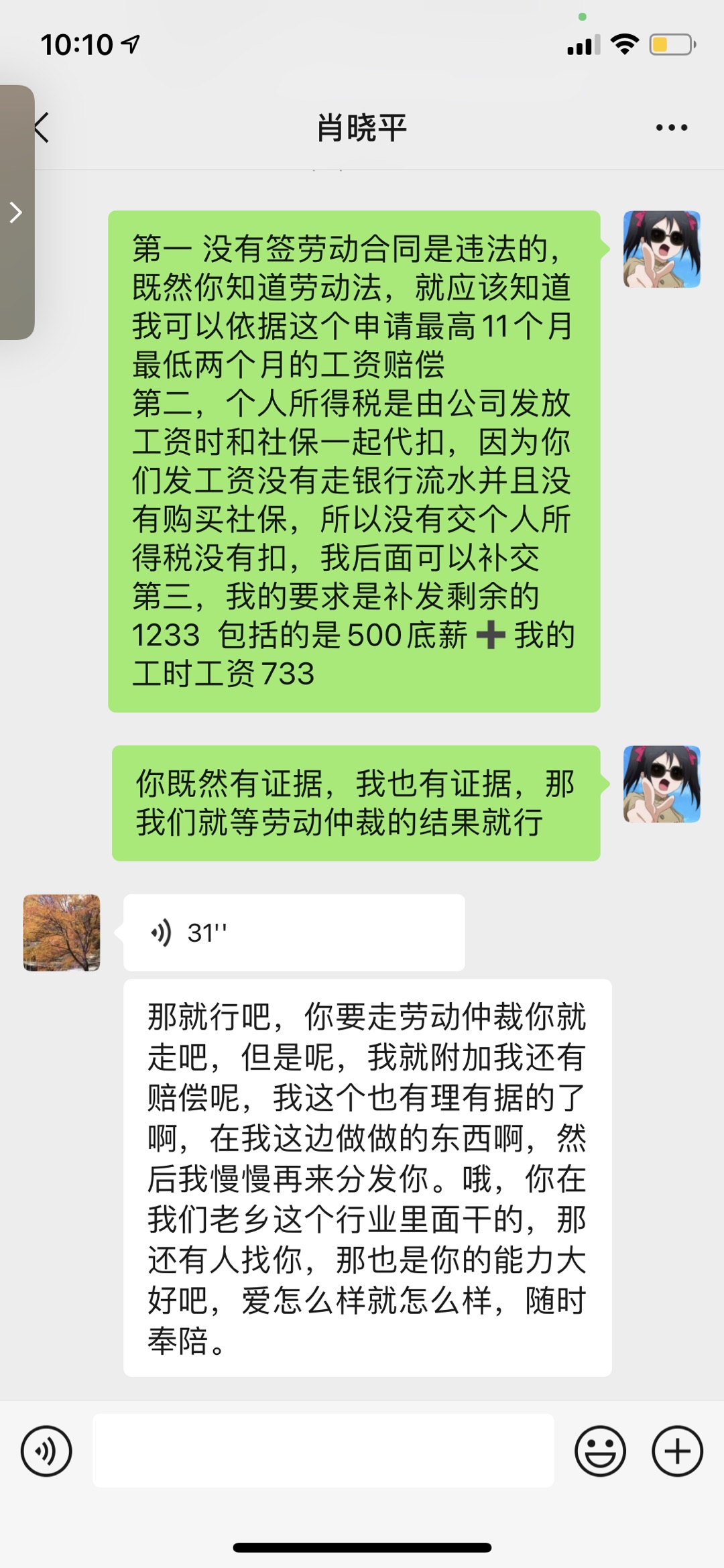Open the plus attachment menu
Screen dimensions: 724x1568
[677, 1451]
